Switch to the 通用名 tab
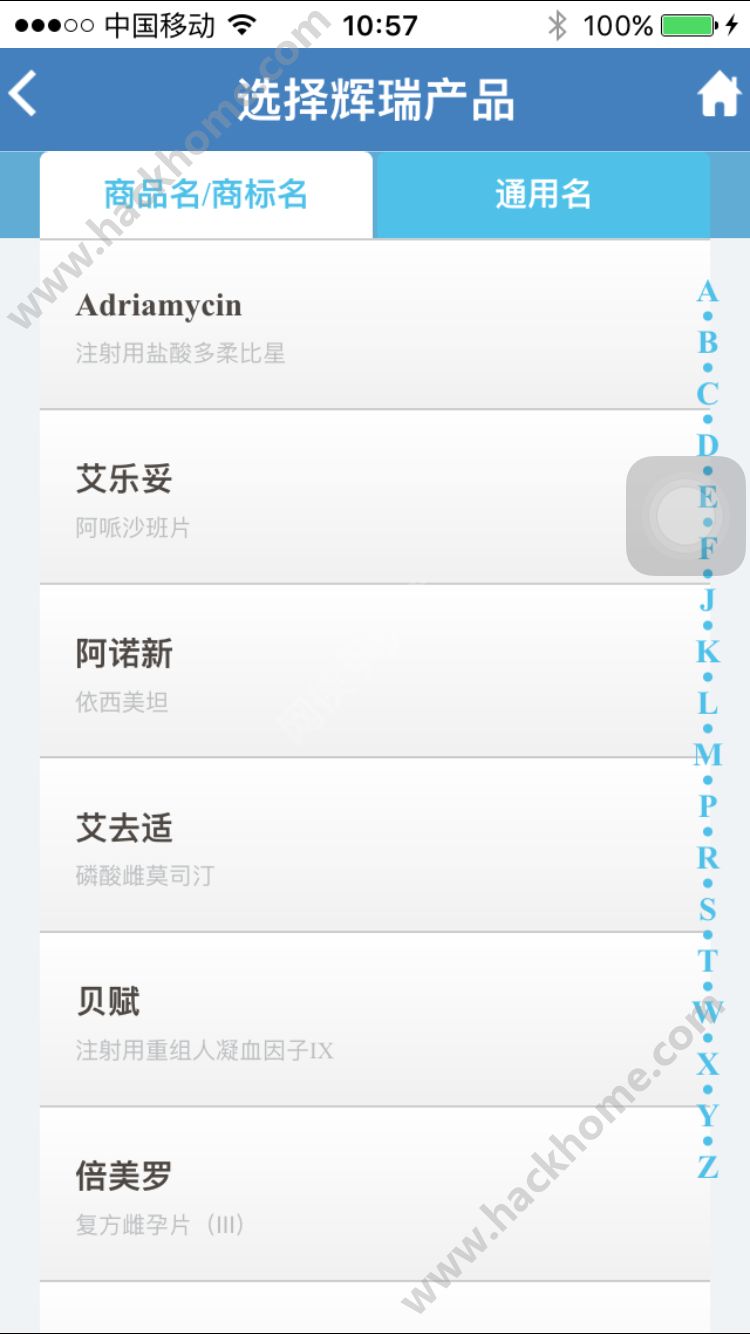Screen dimensions: 750x1334 click(542, 194)
